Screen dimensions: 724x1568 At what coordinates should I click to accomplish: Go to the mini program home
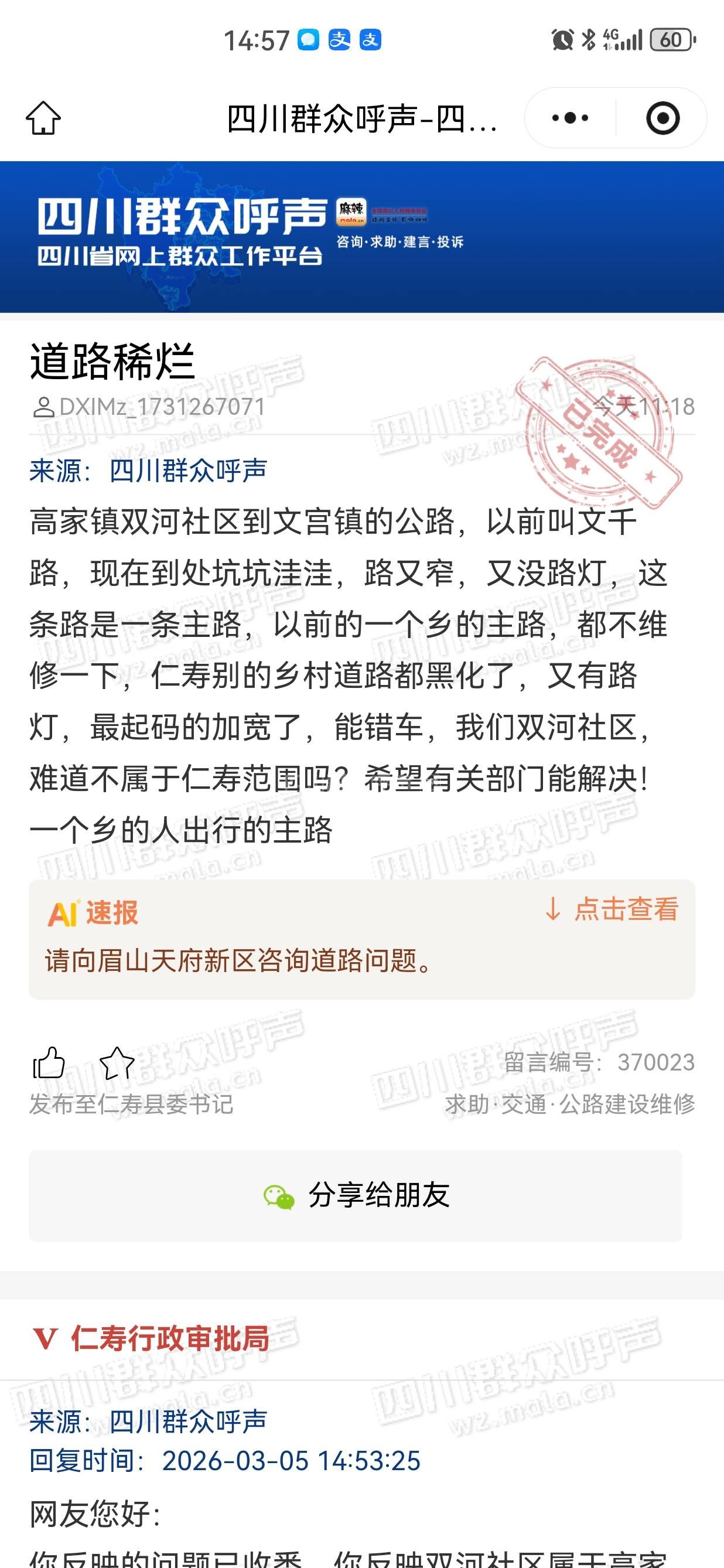pos(43,117)
